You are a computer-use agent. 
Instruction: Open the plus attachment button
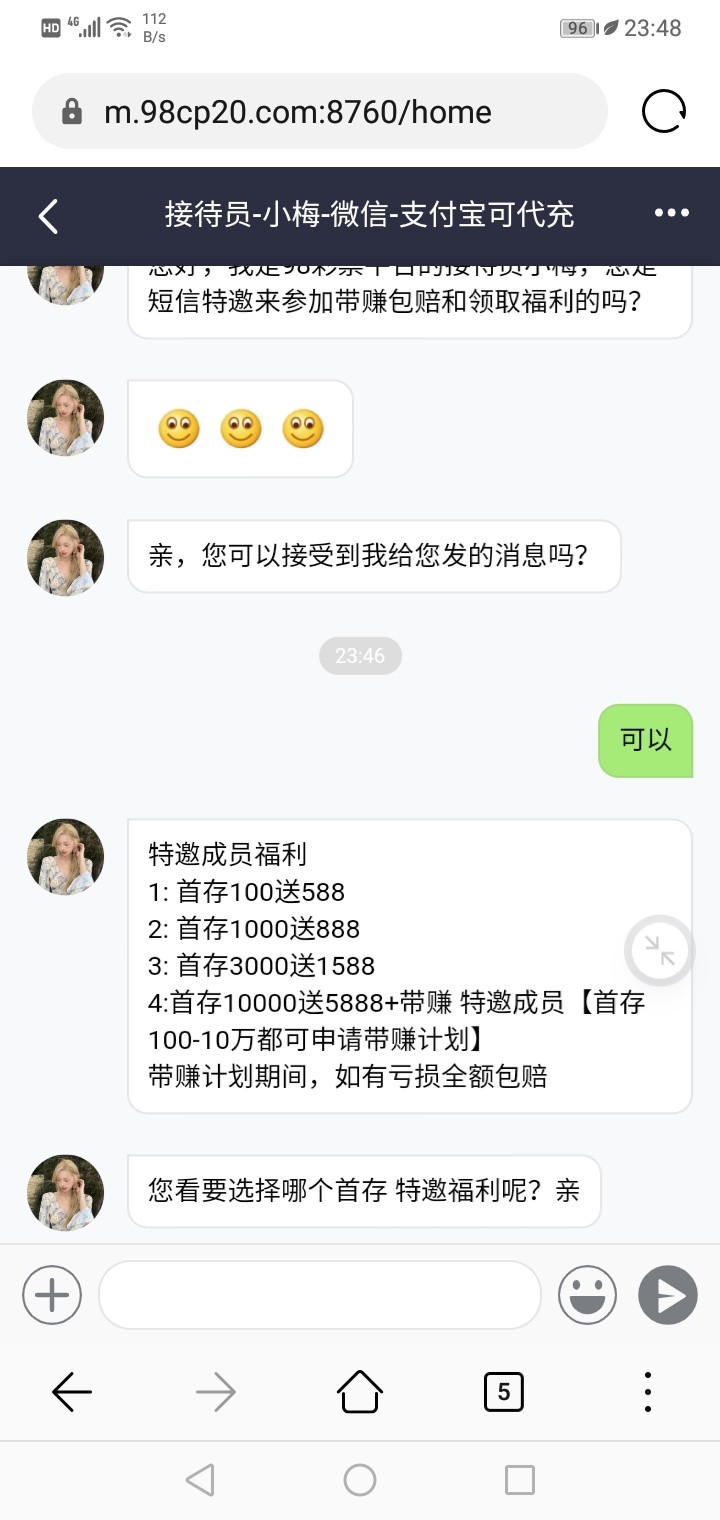tap(52, 1295)
